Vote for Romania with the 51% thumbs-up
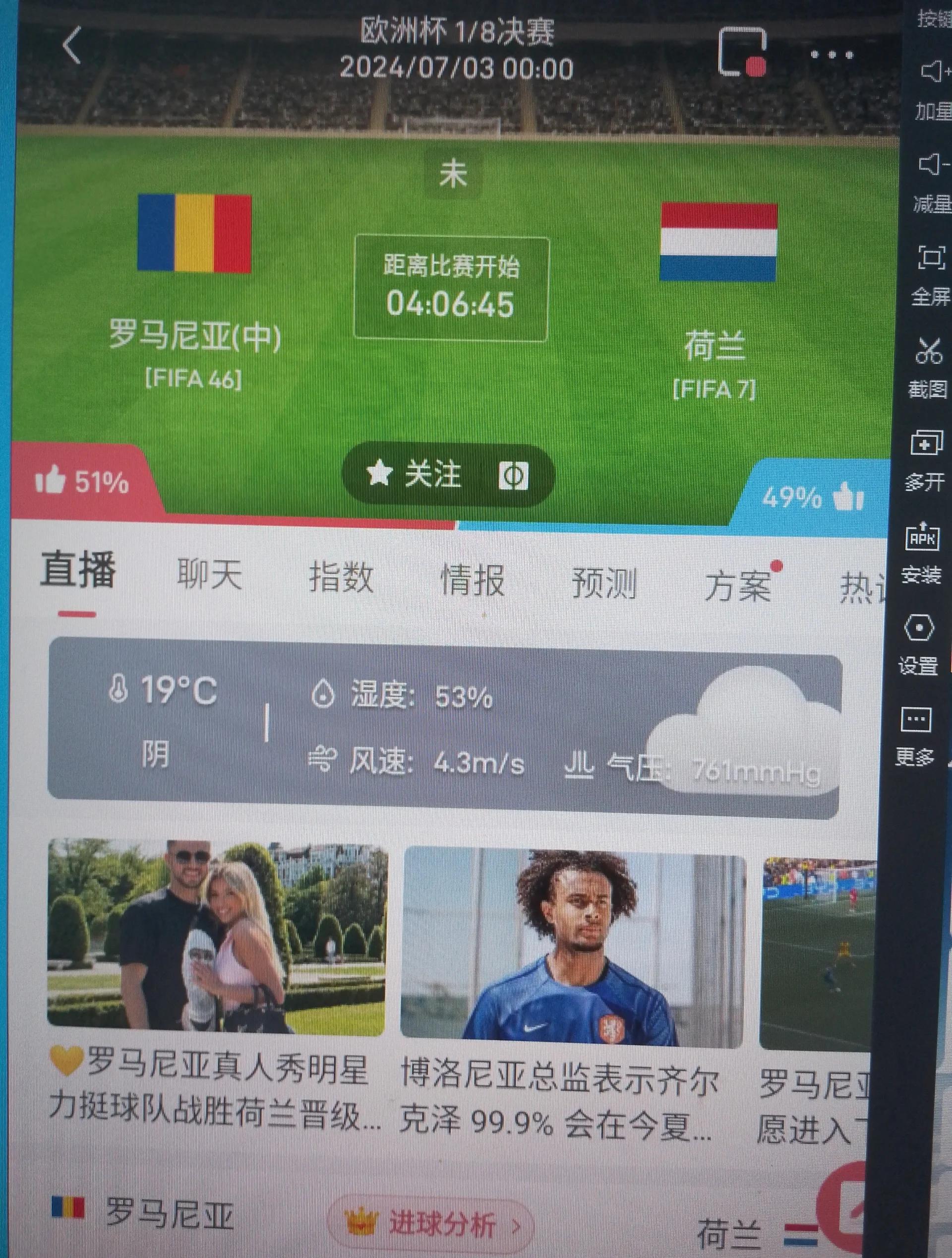This screenshot has width=952, height=1258. [x=81, y=481]
